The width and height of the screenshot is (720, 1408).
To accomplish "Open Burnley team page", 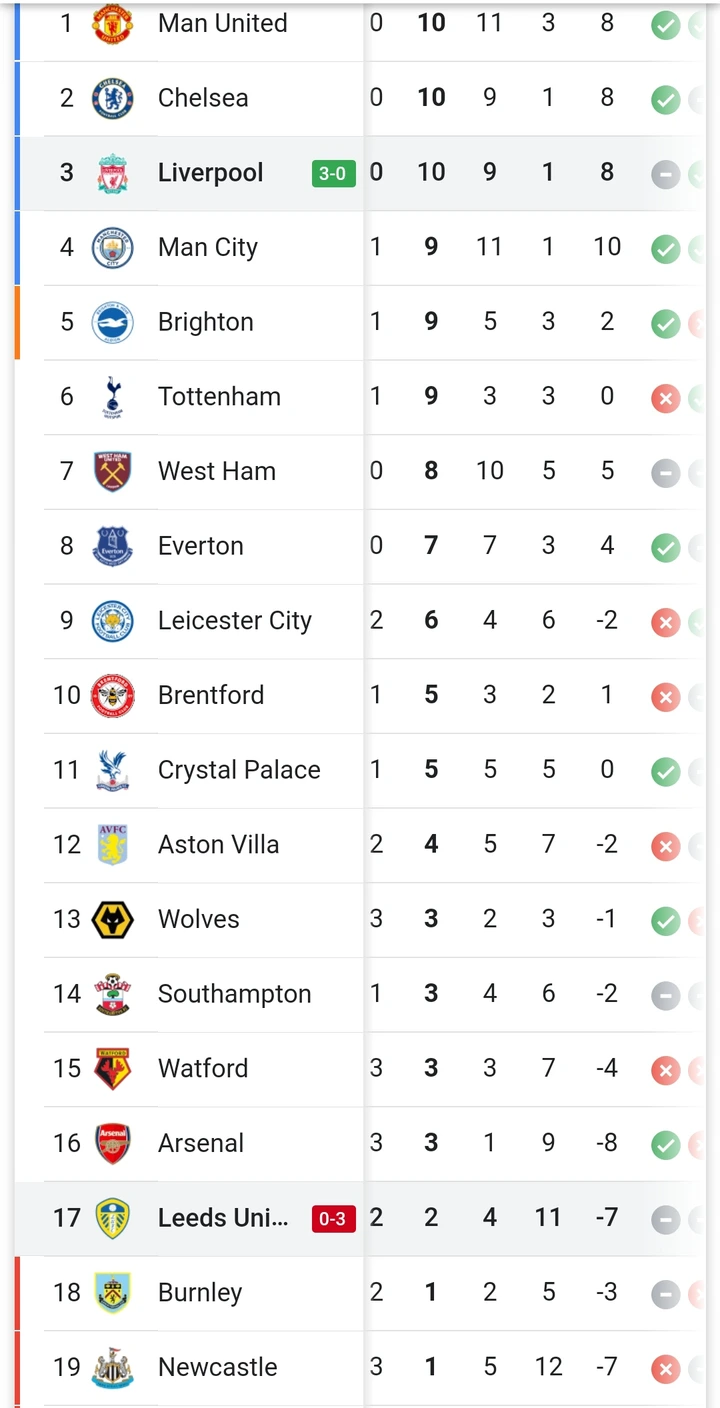I will tap(360, 1293).
